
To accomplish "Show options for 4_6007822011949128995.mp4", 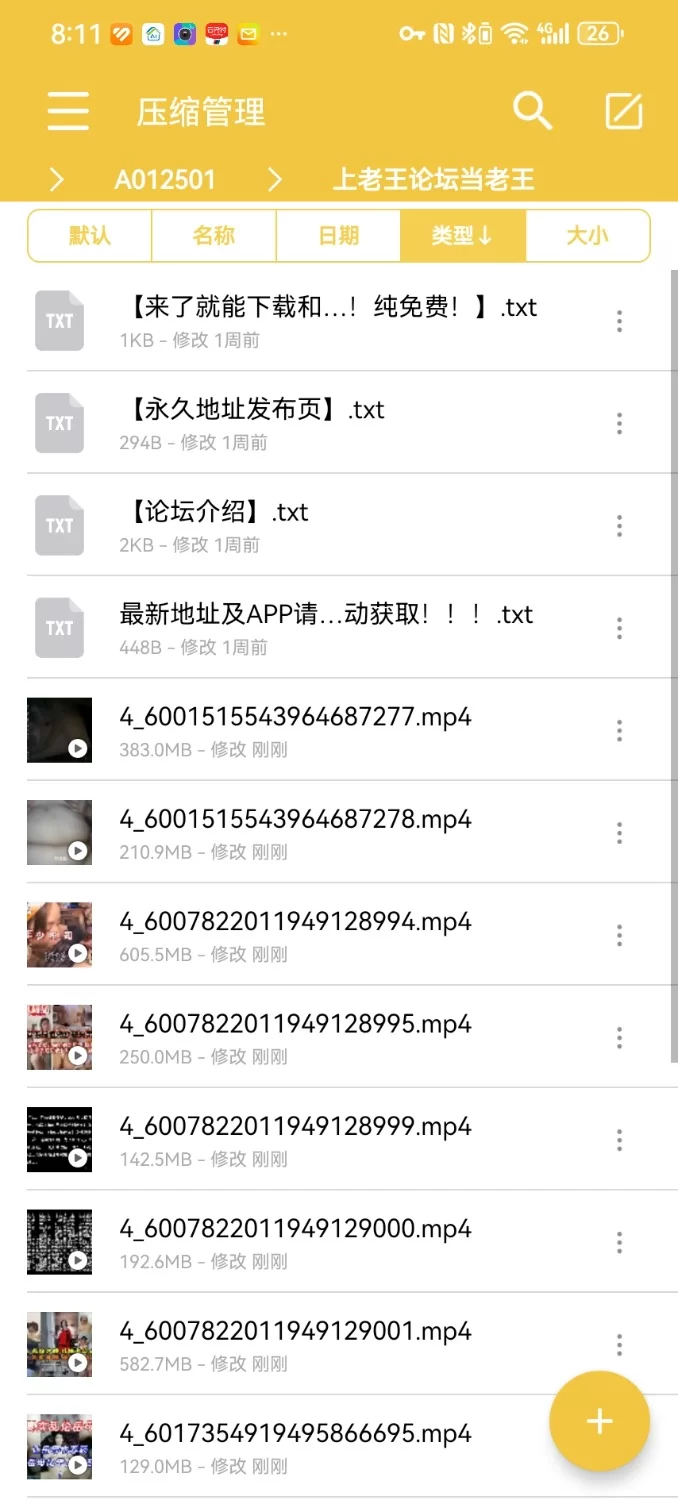I will coord(620,1037).
